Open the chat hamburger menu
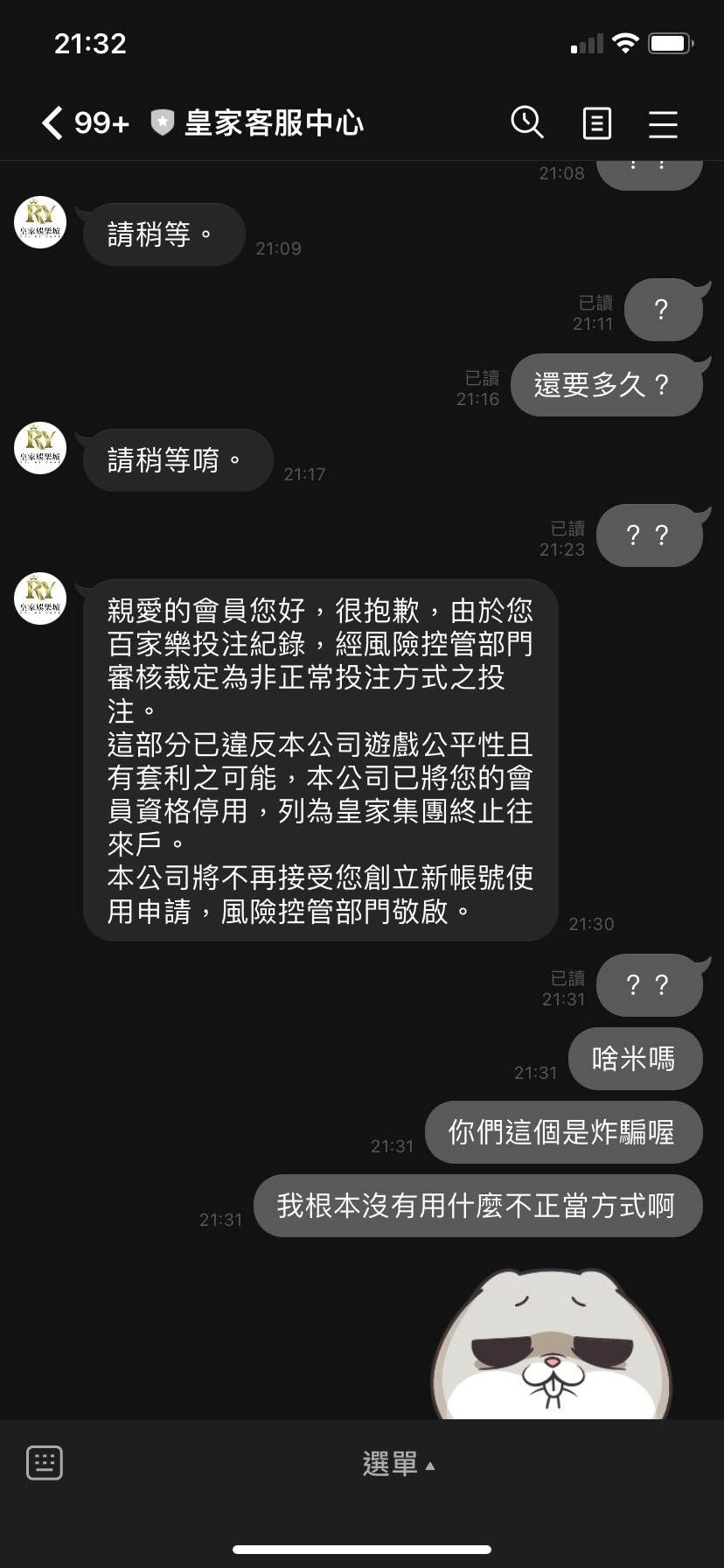This screenshot has width=724, height=1568. click(x=663, y=123)
